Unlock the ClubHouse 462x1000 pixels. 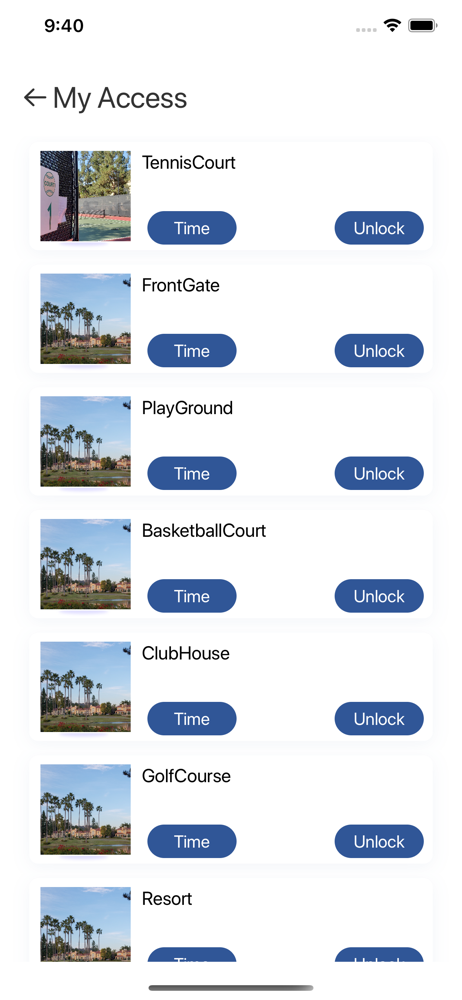coord(379,719)
